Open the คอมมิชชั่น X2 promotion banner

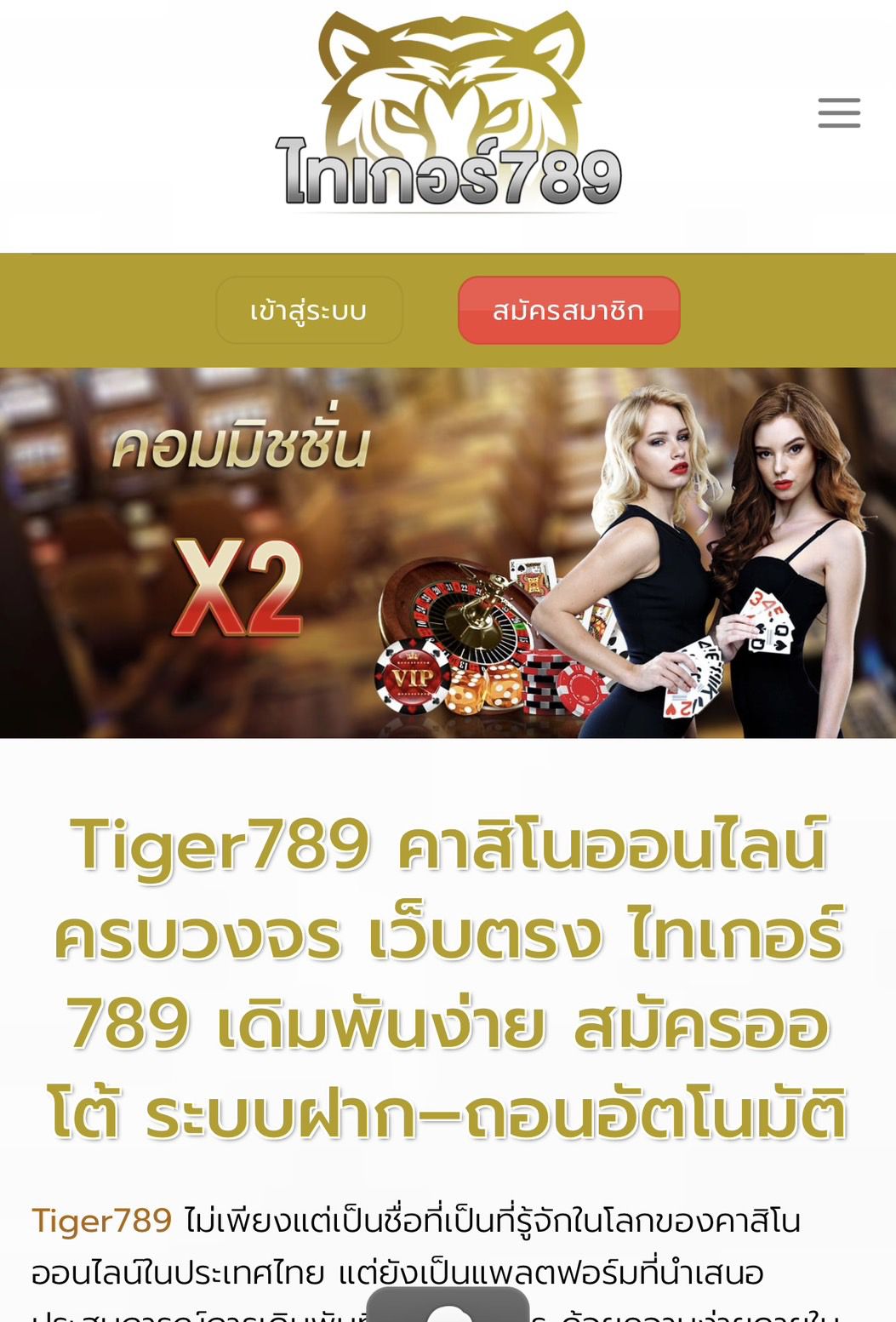coord(448,552)
